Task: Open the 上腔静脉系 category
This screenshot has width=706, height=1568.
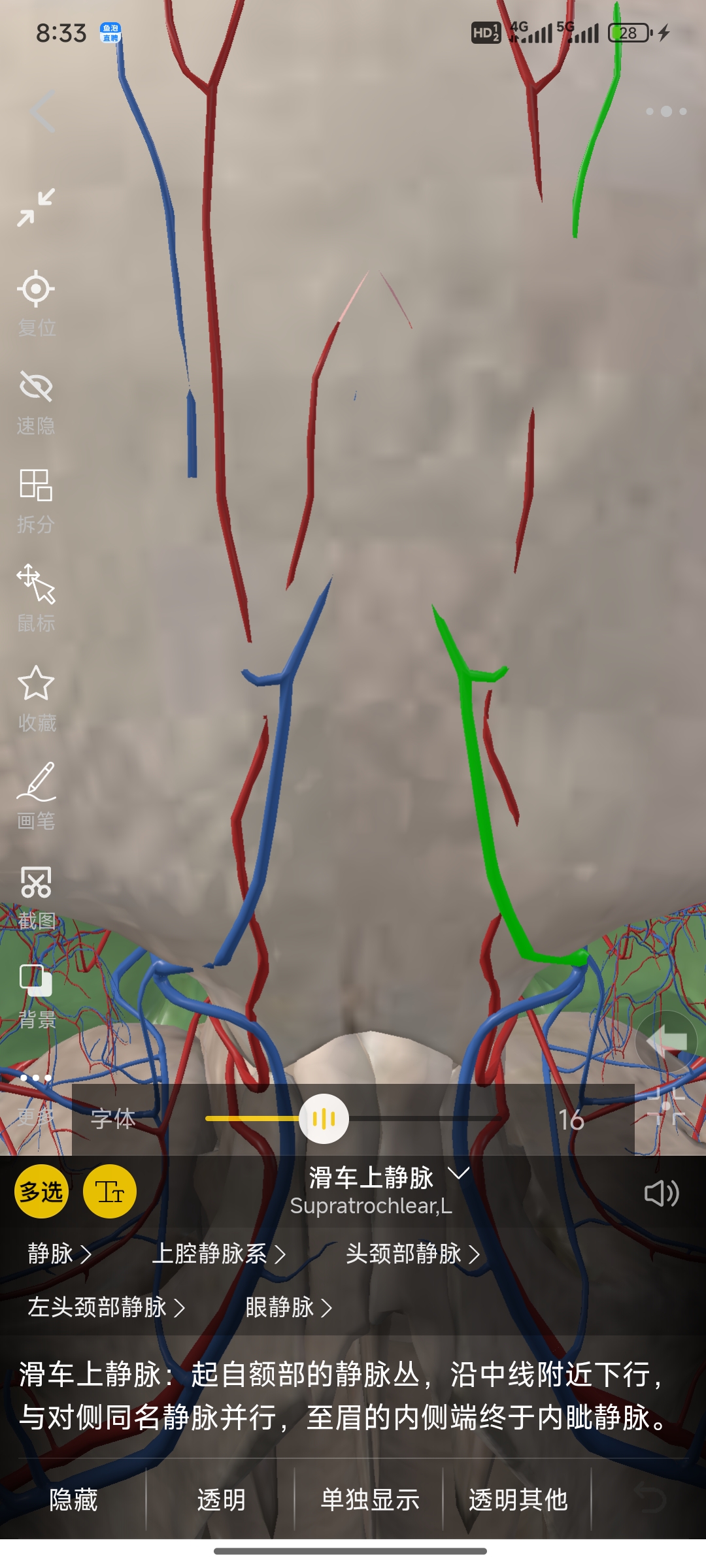Action: [218, 1254]
